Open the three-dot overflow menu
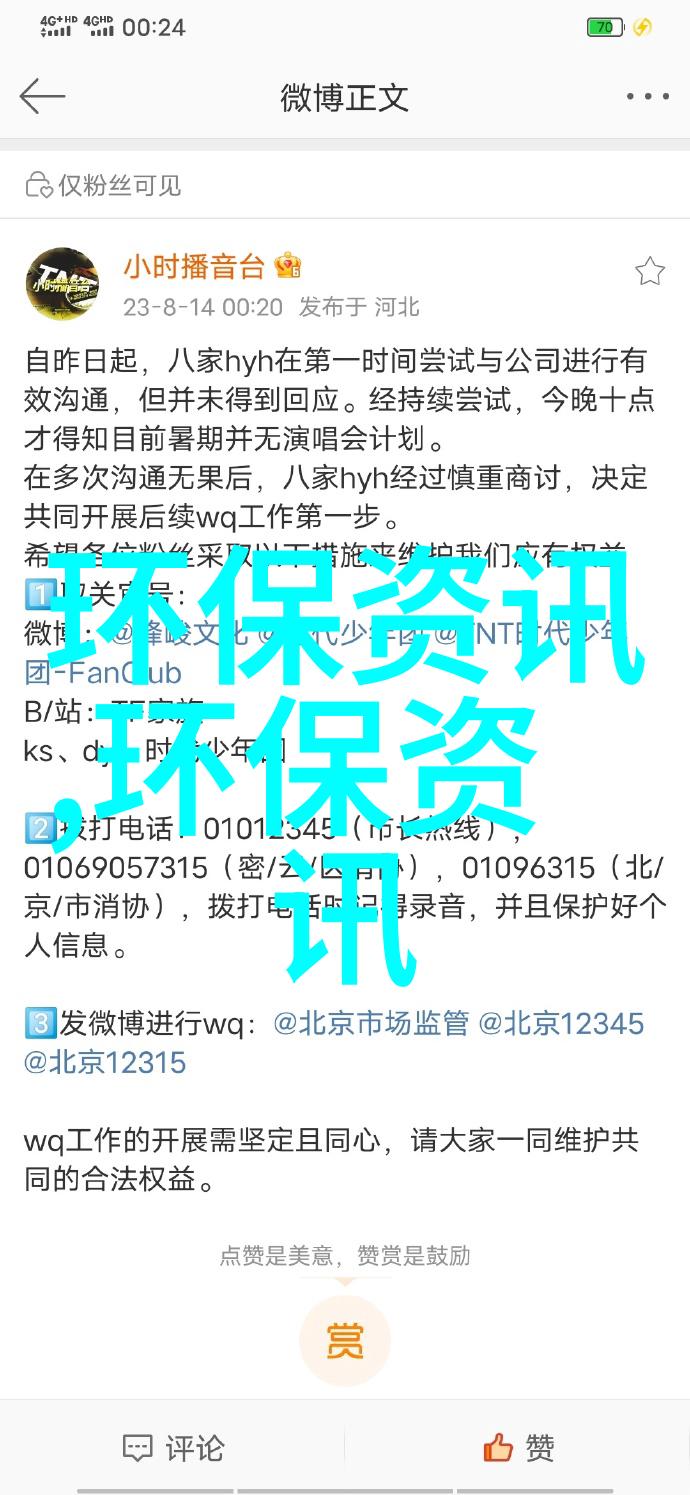The width and height of the screenshot is (690, 1495). 647,97
